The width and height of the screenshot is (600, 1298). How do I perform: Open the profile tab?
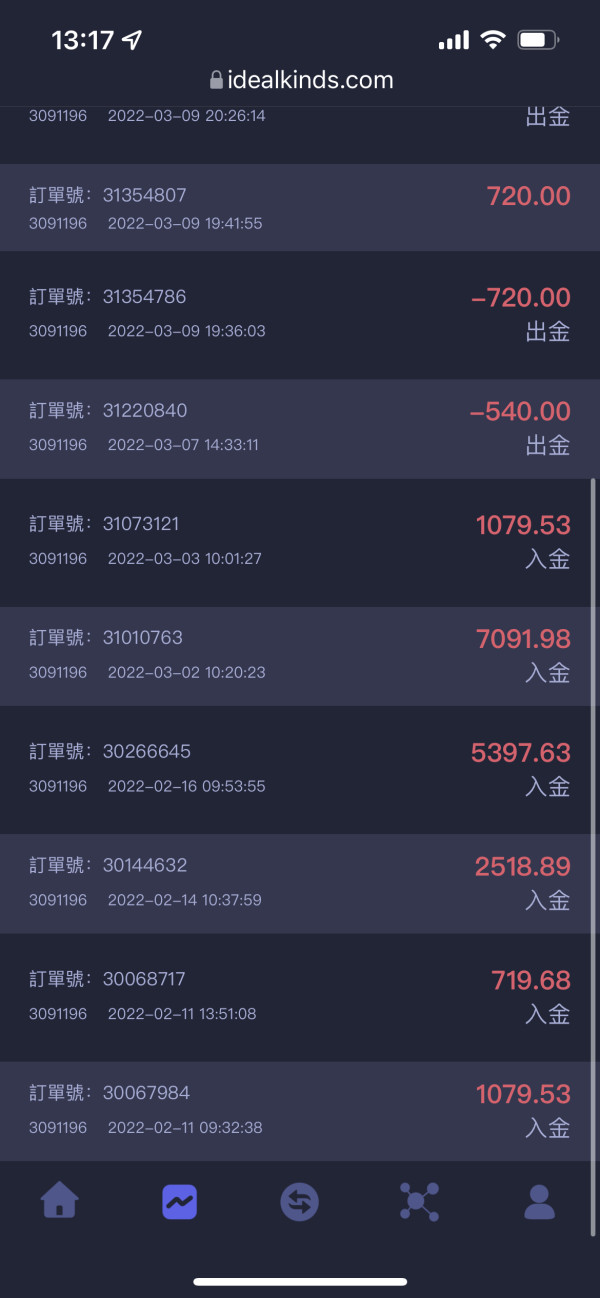pos(539,1201)
